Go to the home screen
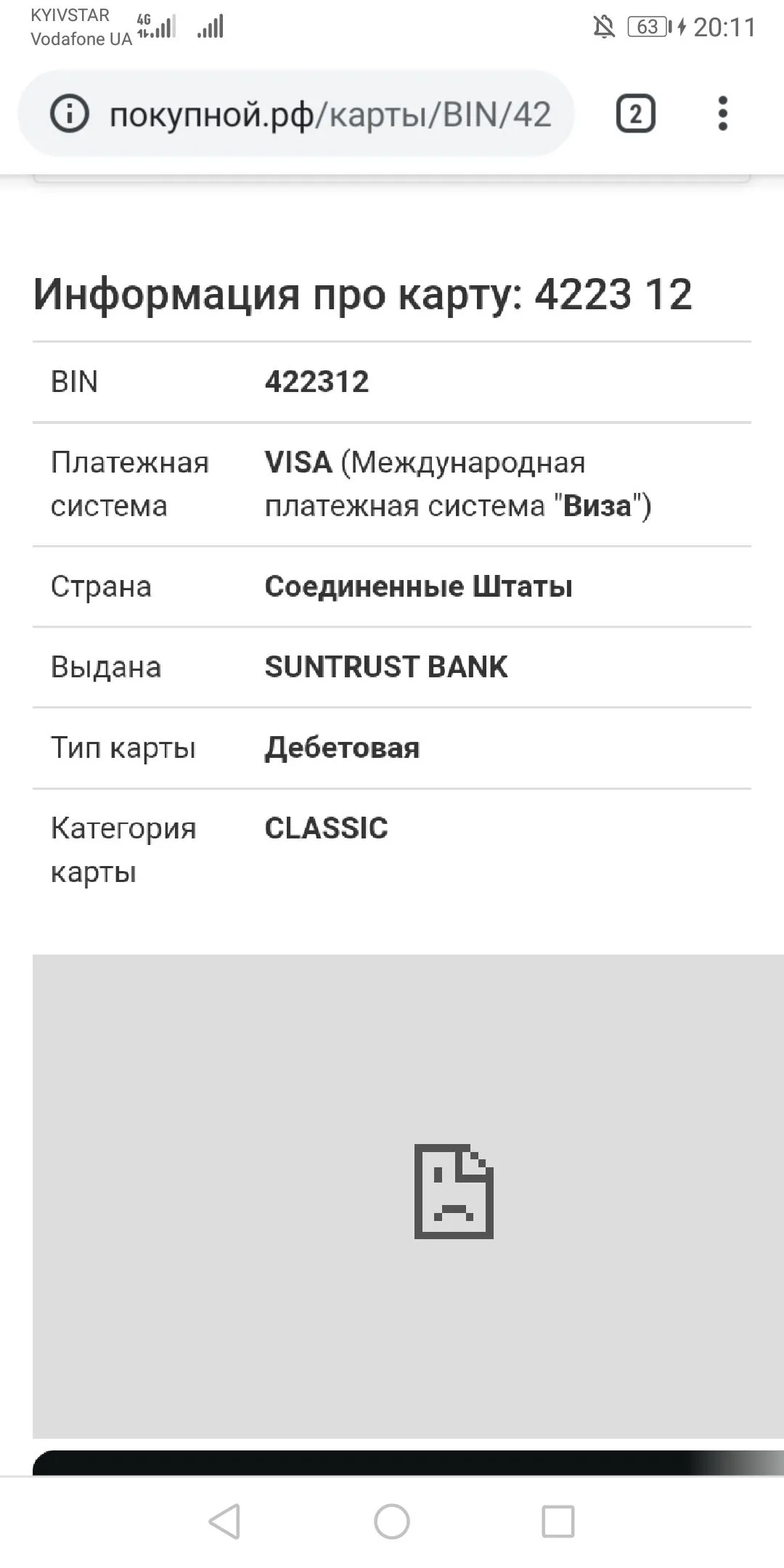The image size is (784, 1568). [392, 1521]
